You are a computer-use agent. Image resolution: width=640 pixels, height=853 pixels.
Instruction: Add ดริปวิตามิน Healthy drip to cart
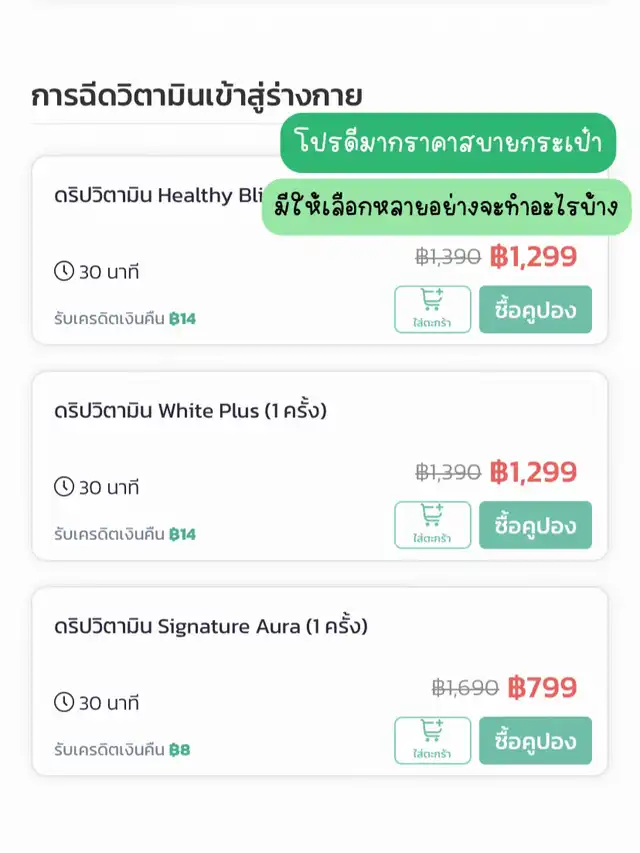(x=432, y=310)
